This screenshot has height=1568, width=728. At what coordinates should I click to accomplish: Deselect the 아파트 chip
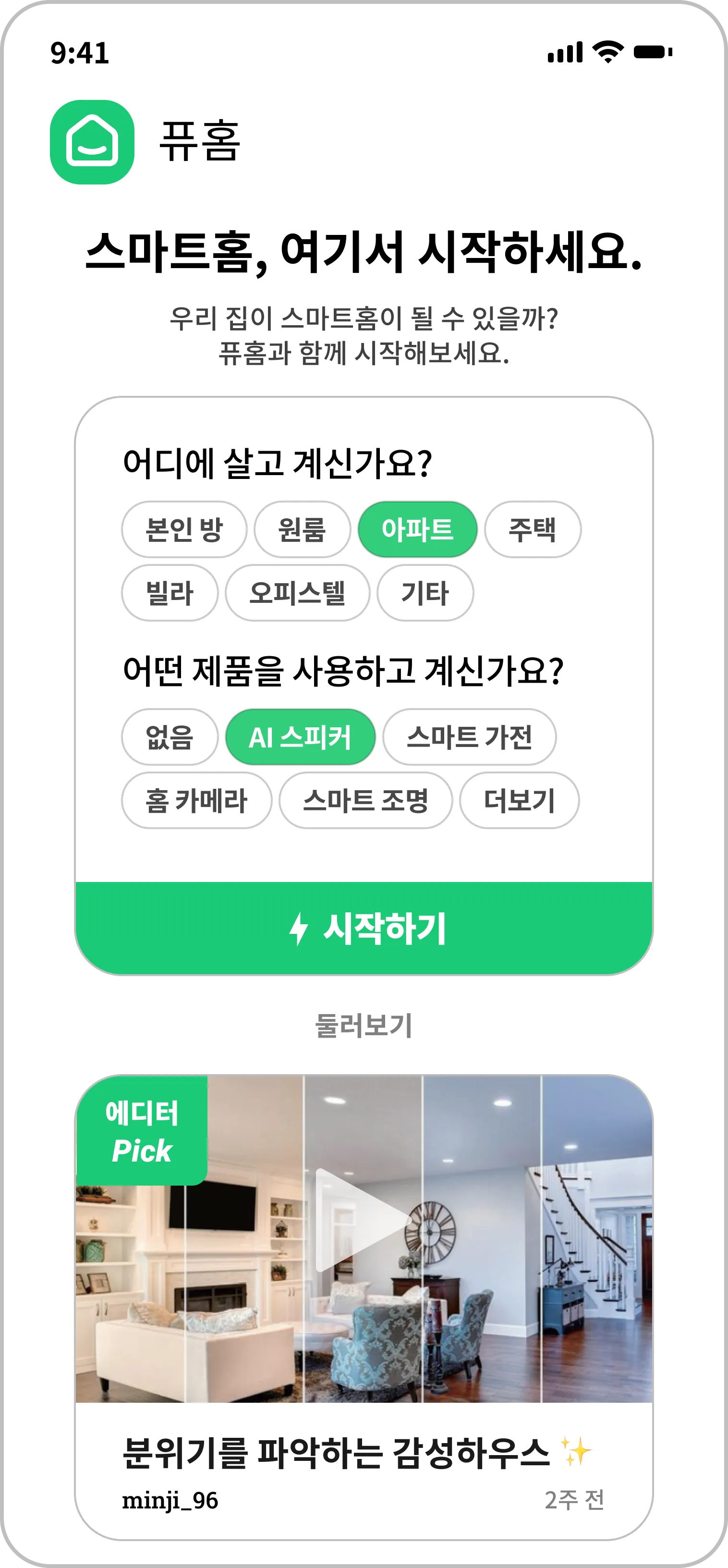tap(418, 529)
